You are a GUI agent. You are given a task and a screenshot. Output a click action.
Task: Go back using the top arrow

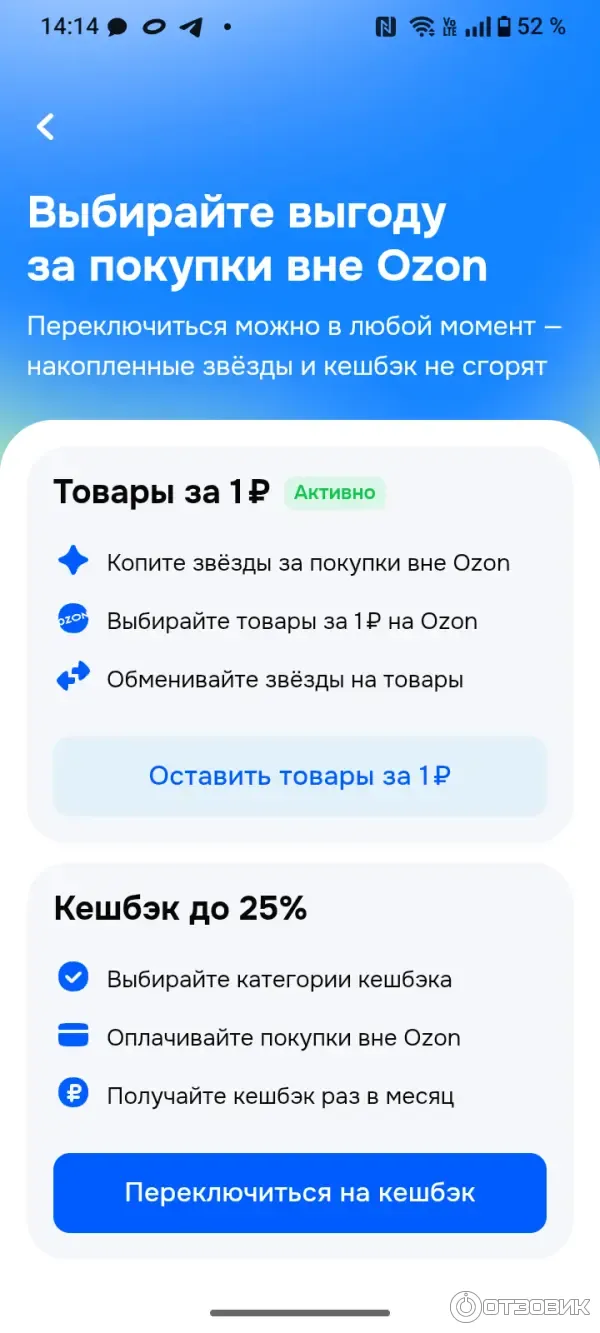pos(45,127)
